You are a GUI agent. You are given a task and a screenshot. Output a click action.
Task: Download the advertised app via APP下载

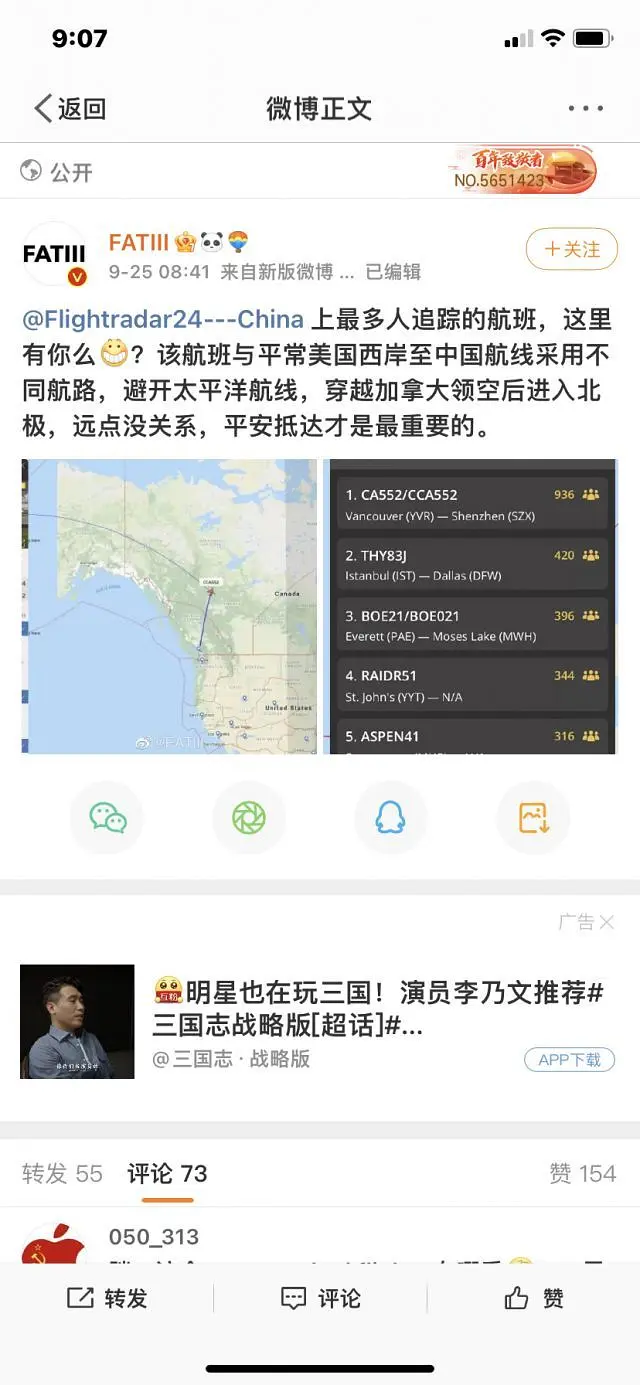click(x=569, y=1059)
